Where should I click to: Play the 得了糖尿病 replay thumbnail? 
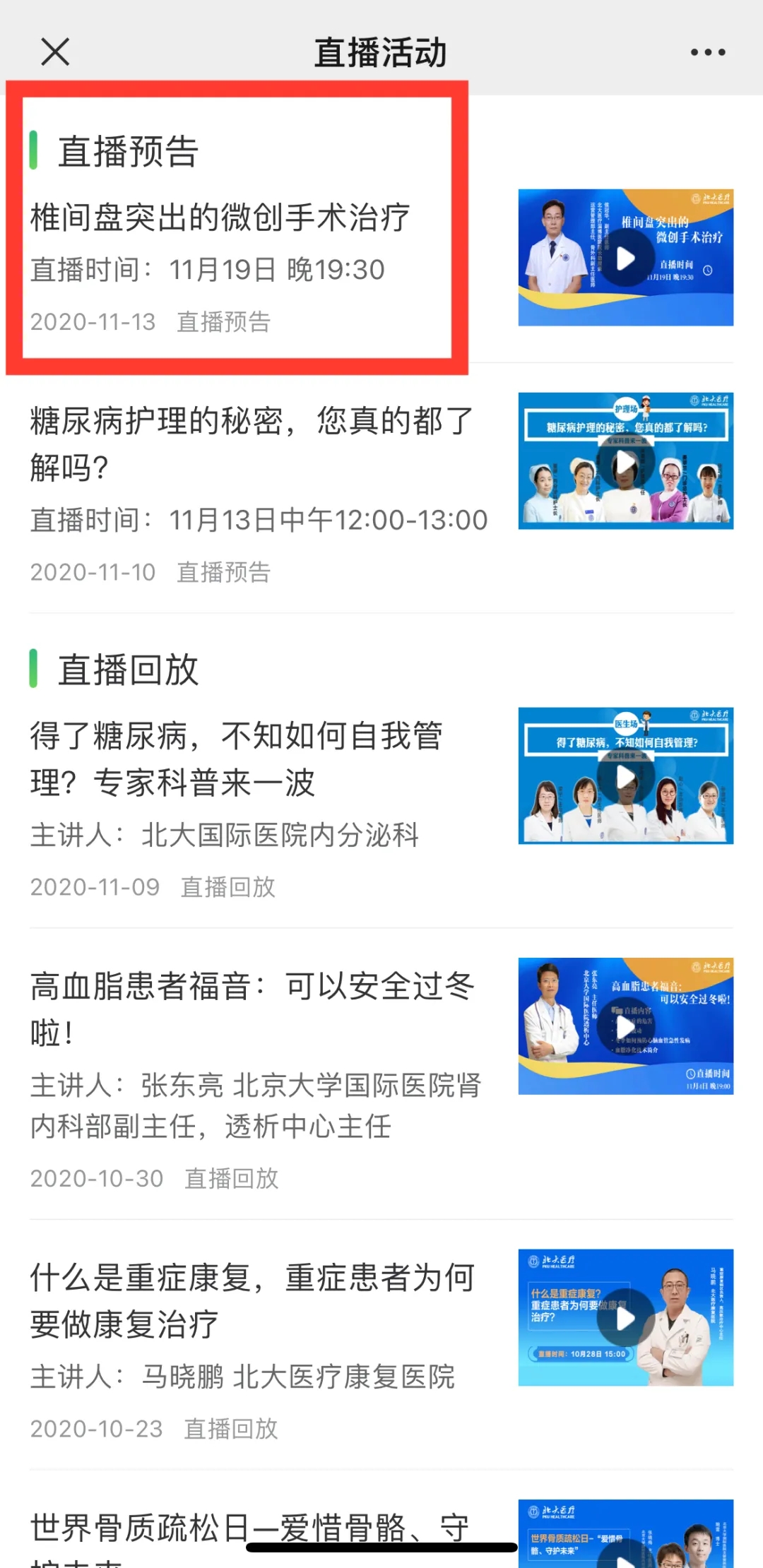pos(625,777)
